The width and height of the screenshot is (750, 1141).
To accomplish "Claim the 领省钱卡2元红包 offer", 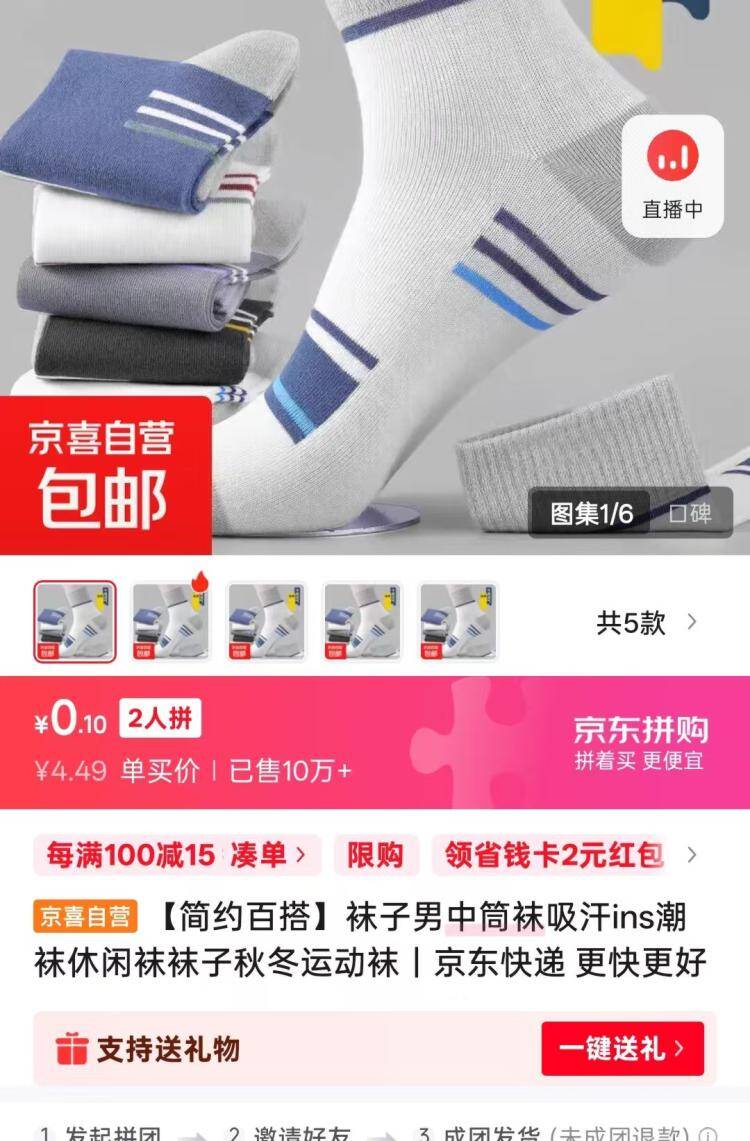I will pos(553,855).
